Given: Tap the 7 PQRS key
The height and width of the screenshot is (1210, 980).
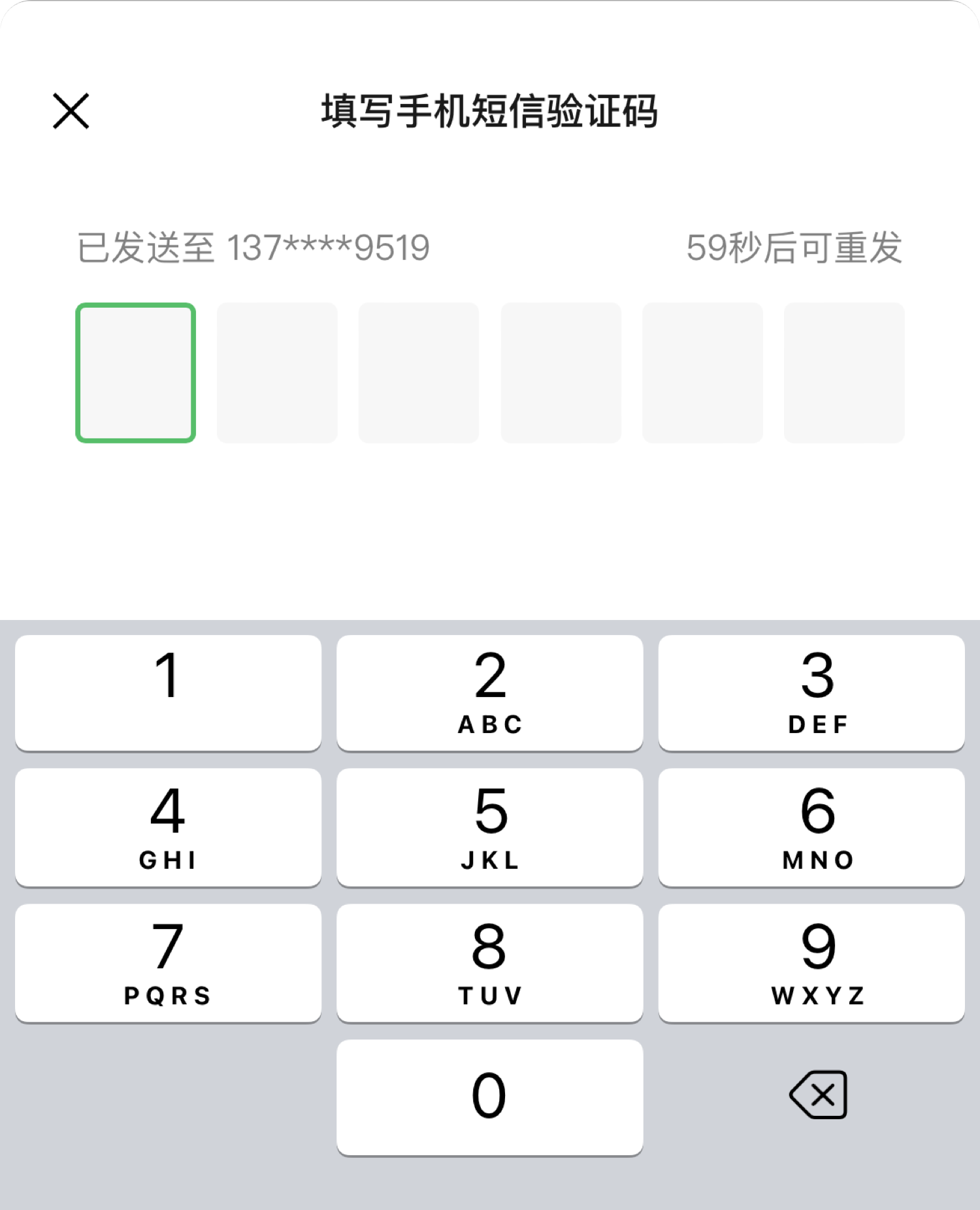Looking at the screenshot, I should click(x=168, y=962).
